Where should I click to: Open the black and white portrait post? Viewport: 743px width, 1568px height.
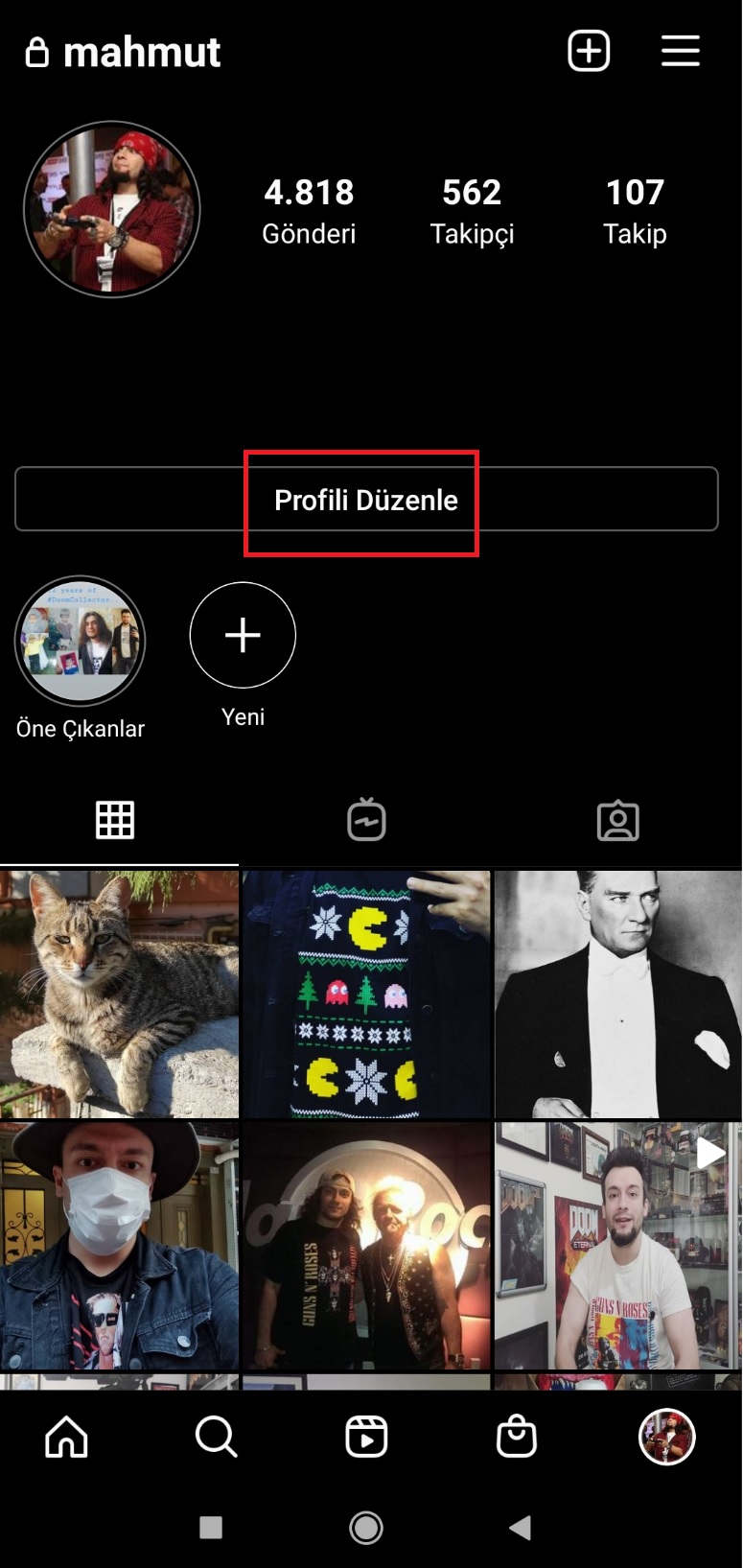618,994
